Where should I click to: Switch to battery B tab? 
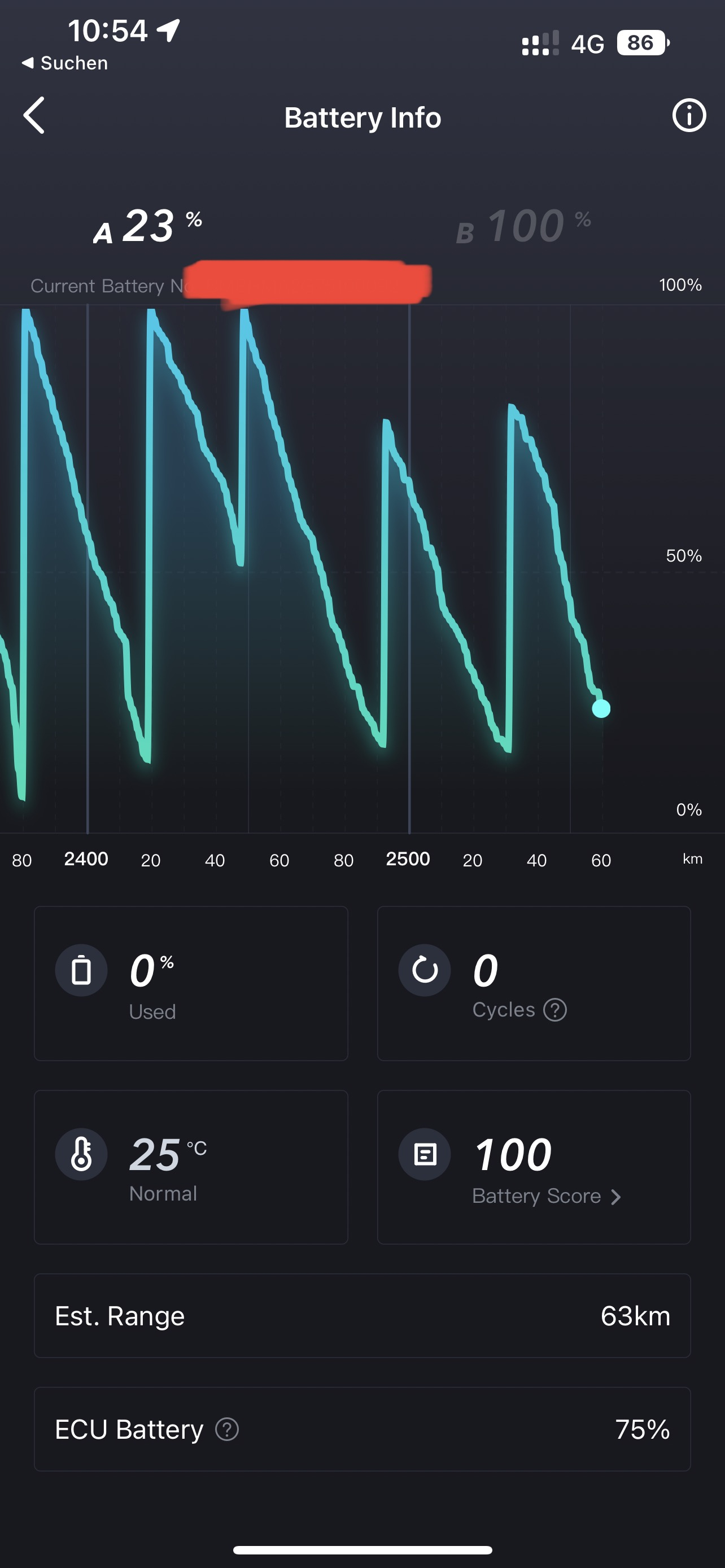(x=523, y=227)
